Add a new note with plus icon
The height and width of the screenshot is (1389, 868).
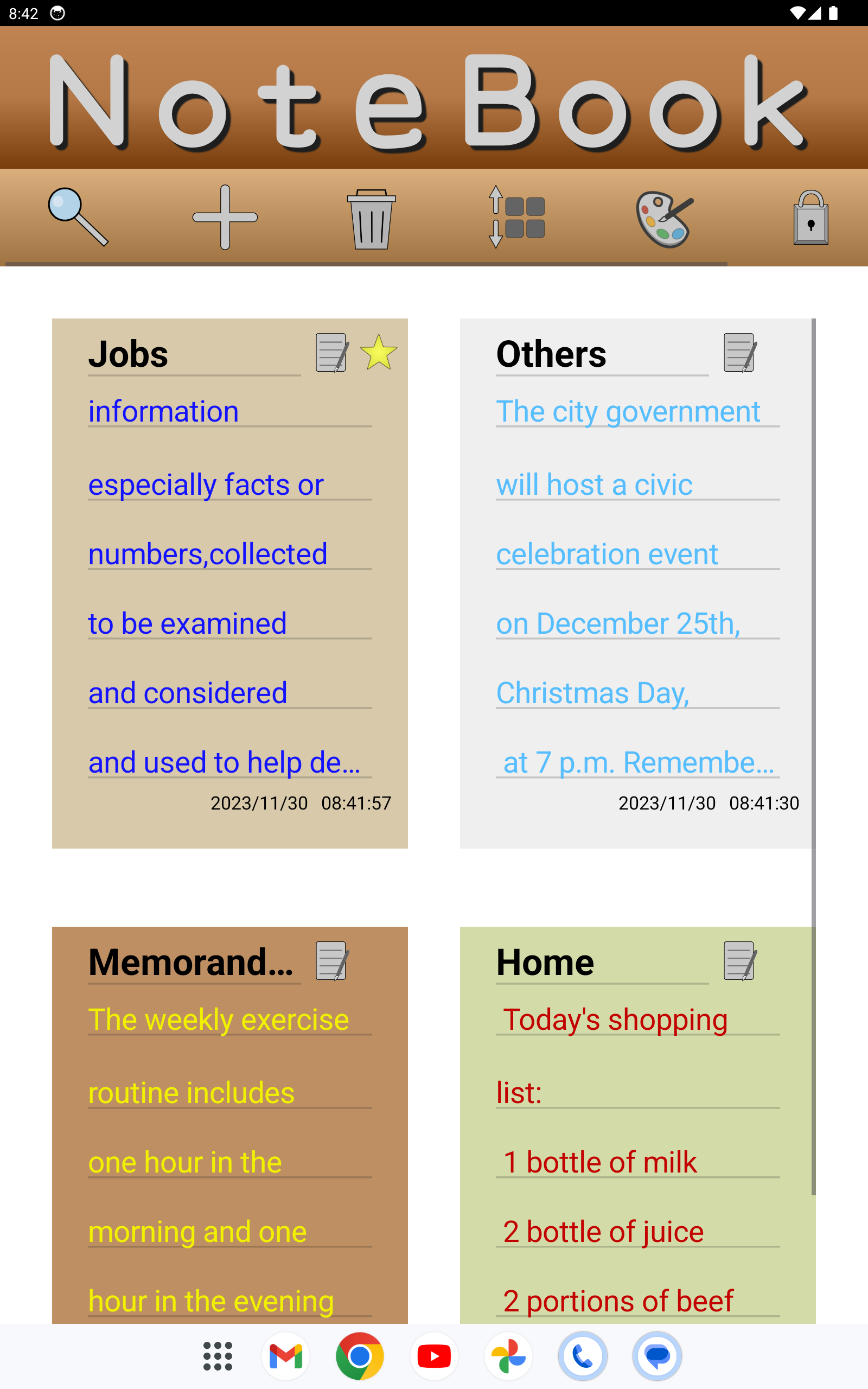(x=225, y=217)
